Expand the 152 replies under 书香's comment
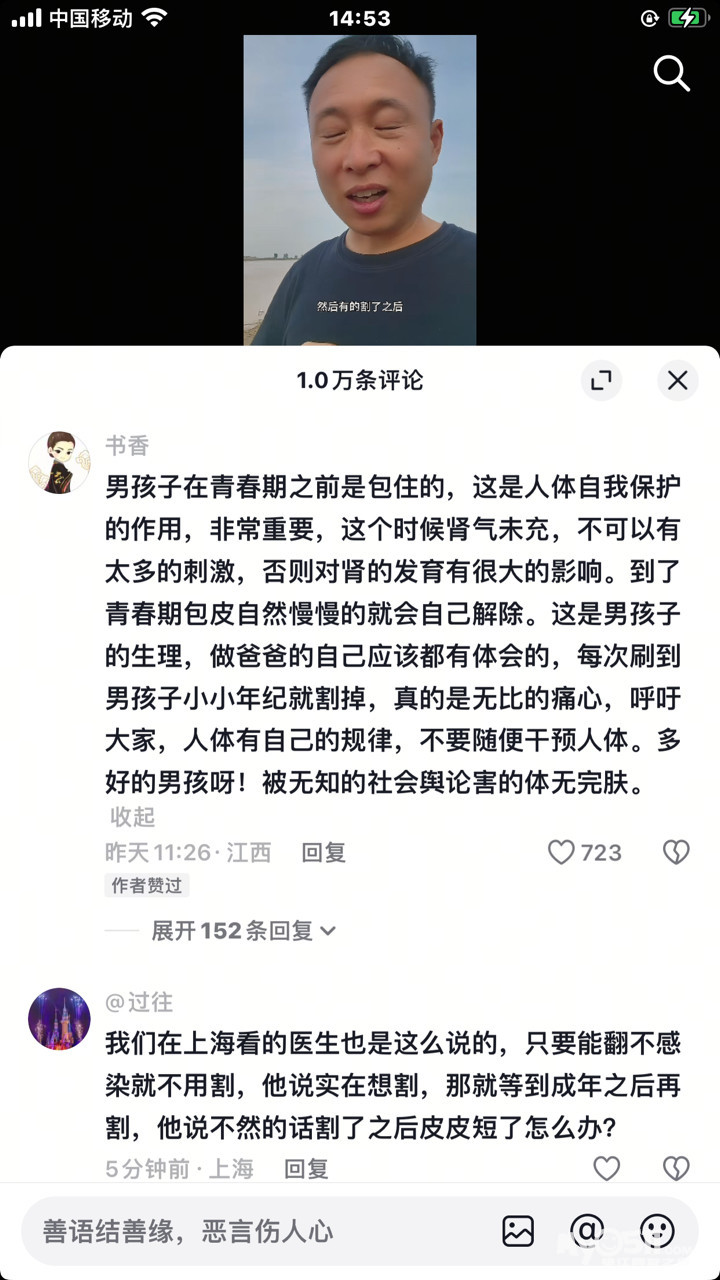This screenshot has width=720, height=1280. pos(243,931)
